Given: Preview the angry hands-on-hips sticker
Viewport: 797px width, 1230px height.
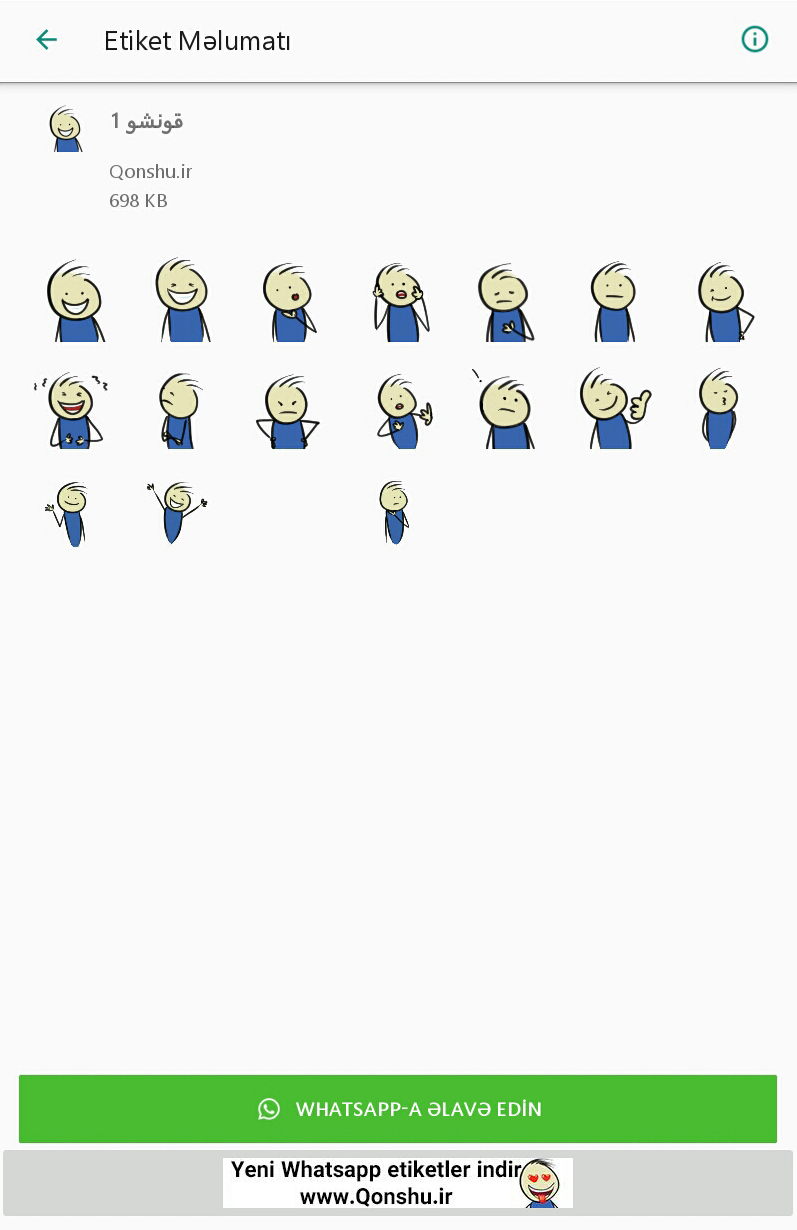Looking at the screenshot, I should click(288, 411).
